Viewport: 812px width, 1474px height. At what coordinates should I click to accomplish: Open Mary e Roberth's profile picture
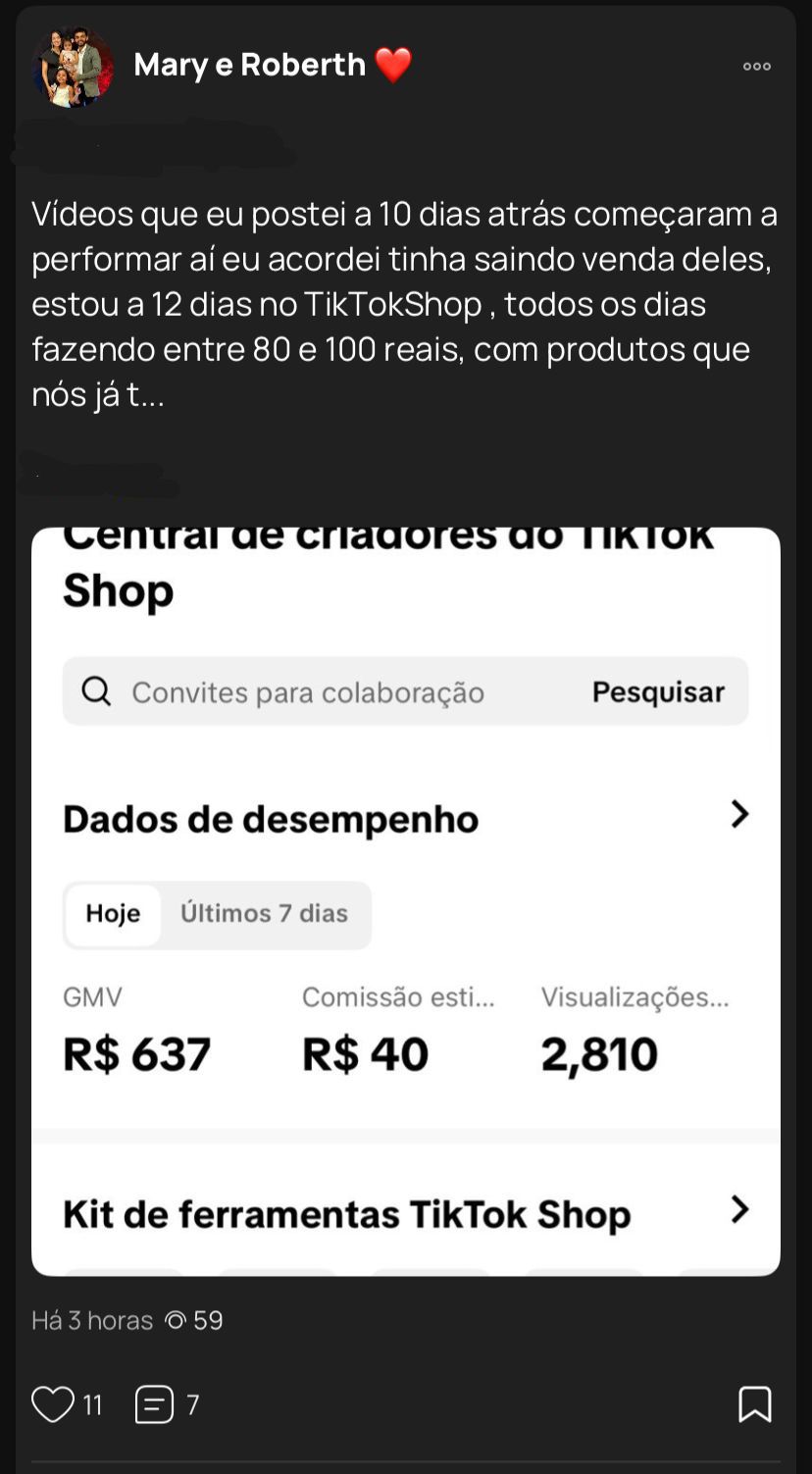(x=73, y=67)
